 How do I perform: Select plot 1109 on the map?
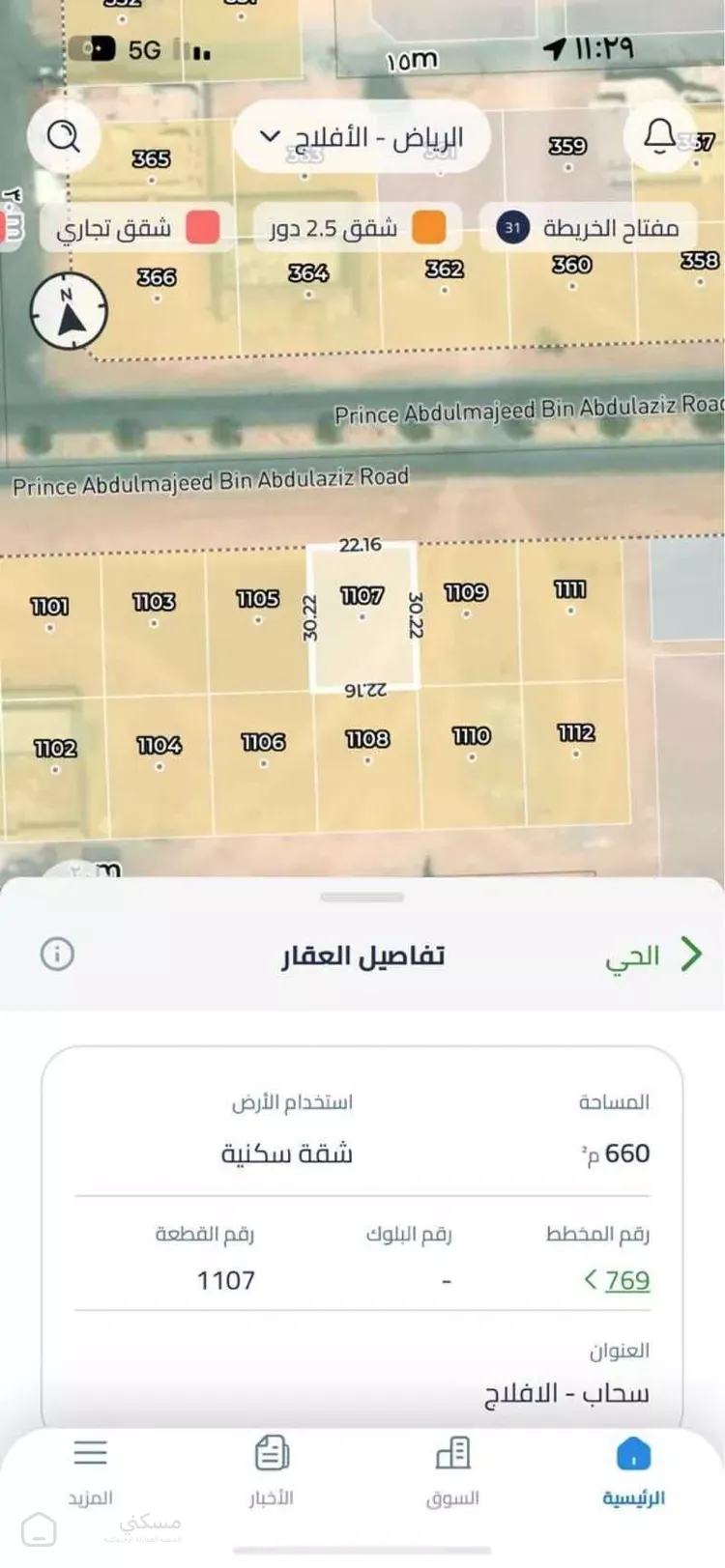pos(465,592)
